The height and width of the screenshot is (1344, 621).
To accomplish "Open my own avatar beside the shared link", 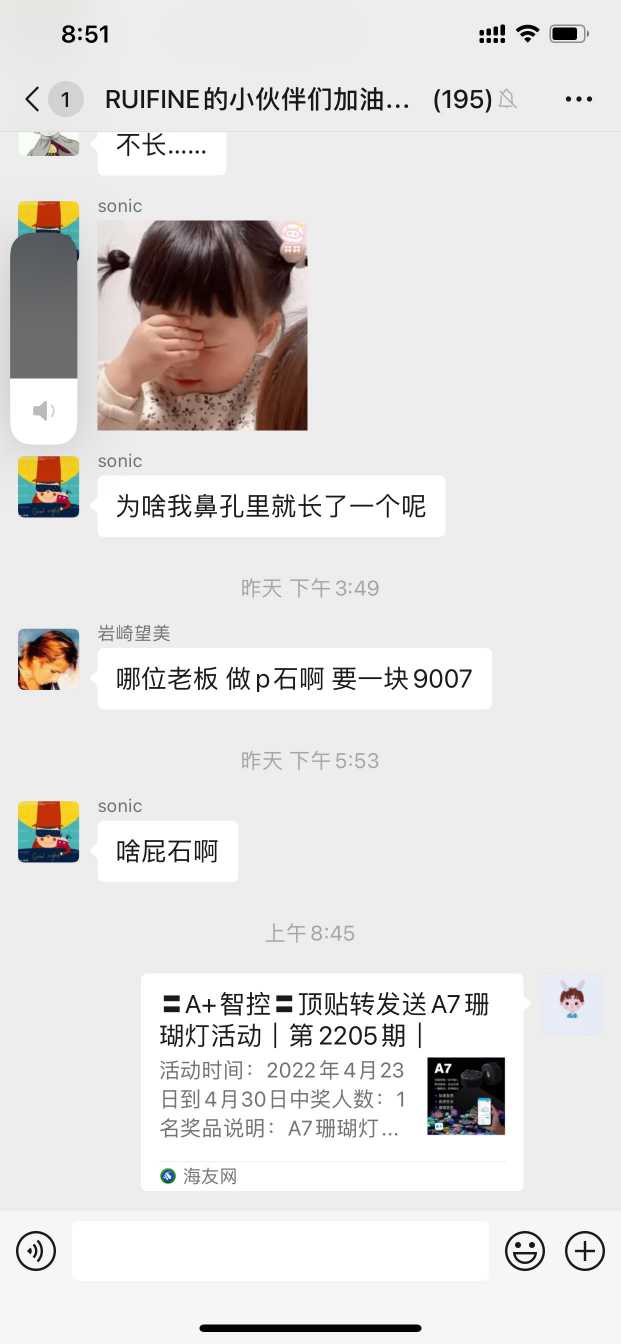I will pos(571,1003).
